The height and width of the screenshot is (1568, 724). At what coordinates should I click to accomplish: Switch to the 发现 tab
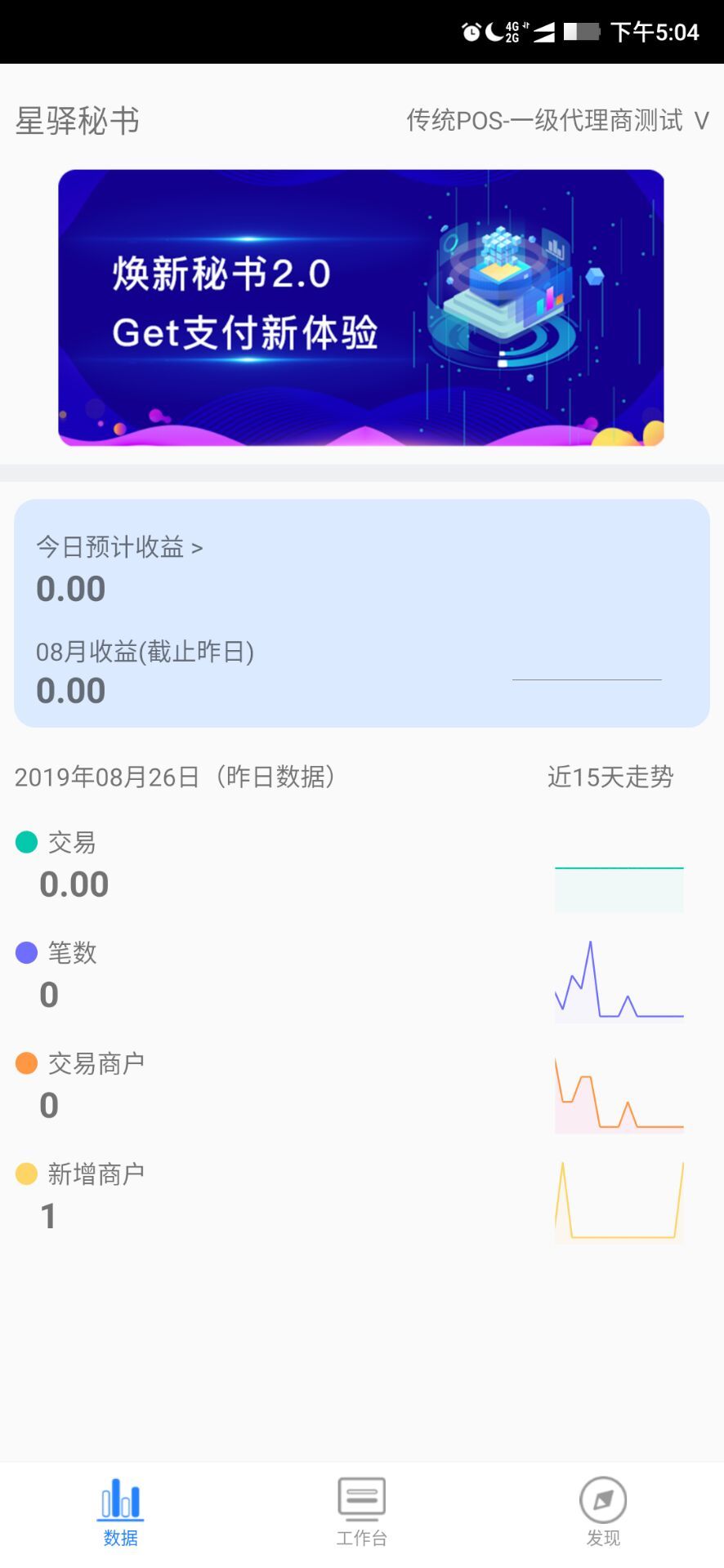coord(603,1512)
